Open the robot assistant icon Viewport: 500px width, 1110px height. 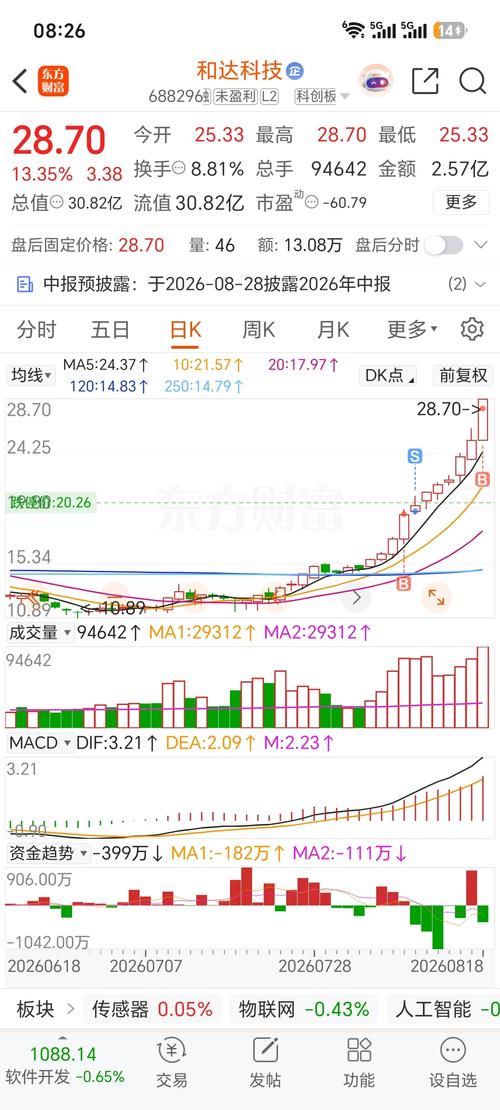(375, 80)
